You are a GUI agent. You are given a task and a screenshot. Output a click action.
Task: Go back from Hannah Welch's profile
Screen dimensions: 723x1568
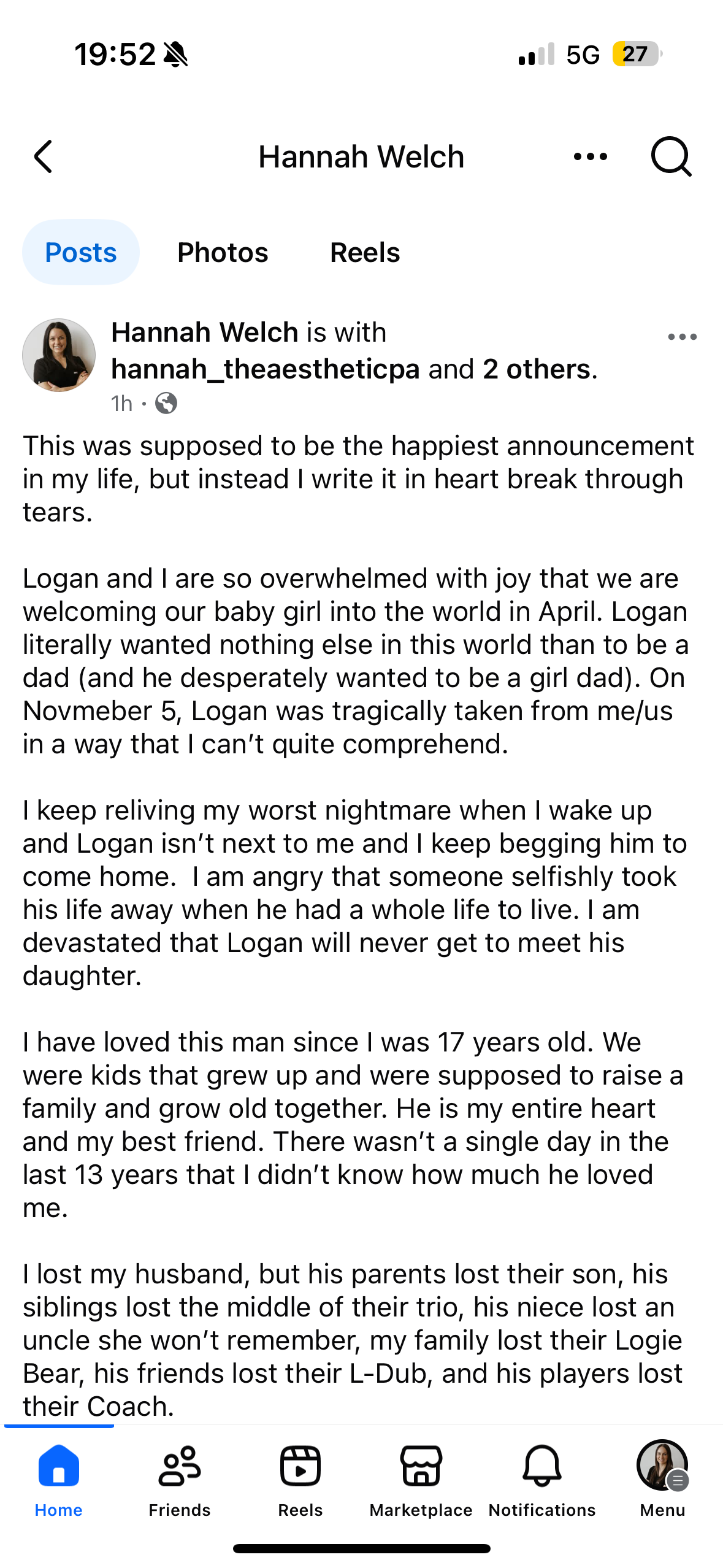(x=43, y=157)
